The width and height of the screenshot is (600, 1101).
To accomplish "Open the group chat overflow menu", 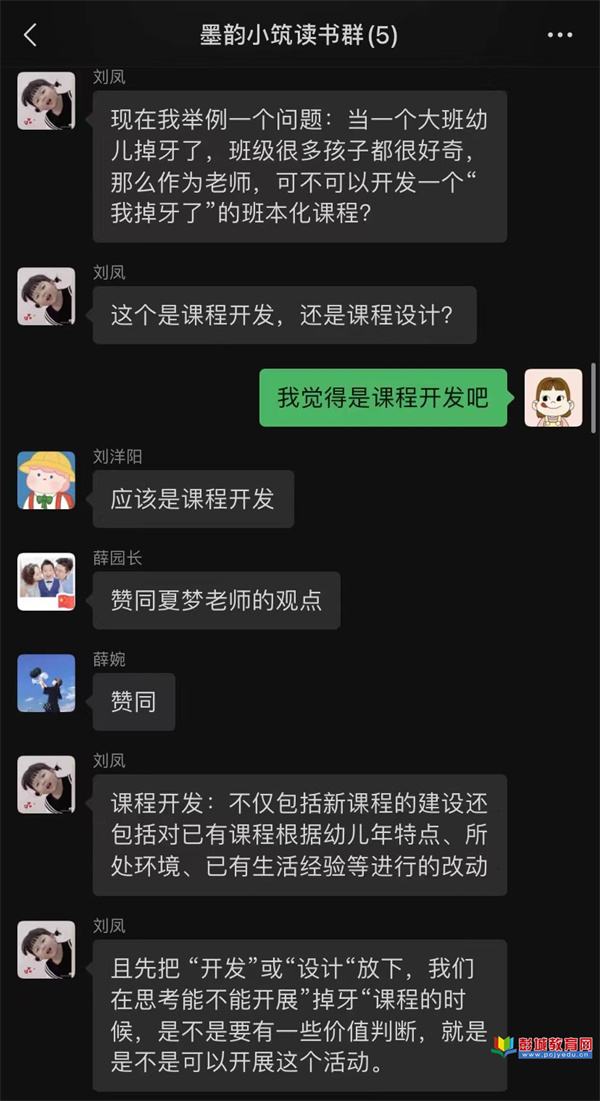I will click(560, 36).
